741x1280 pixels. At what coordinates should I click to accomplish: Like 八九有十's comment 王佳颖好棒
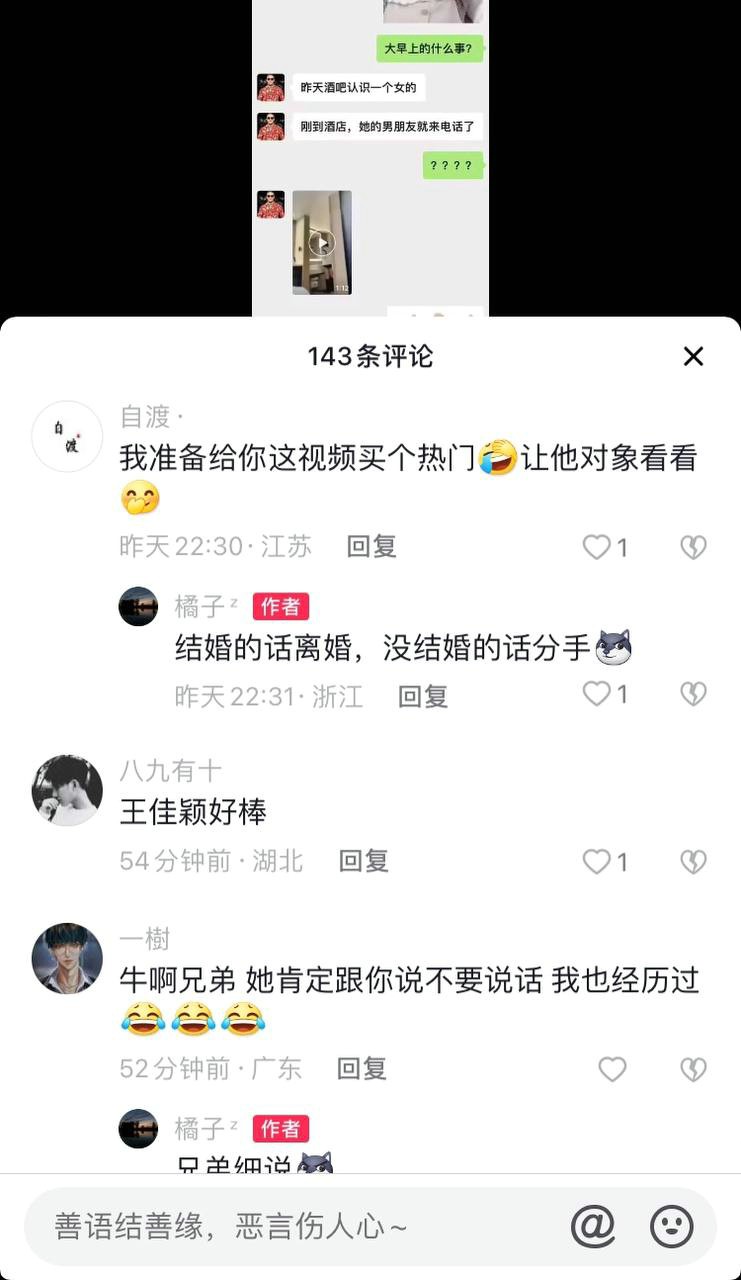pos(597,861)
